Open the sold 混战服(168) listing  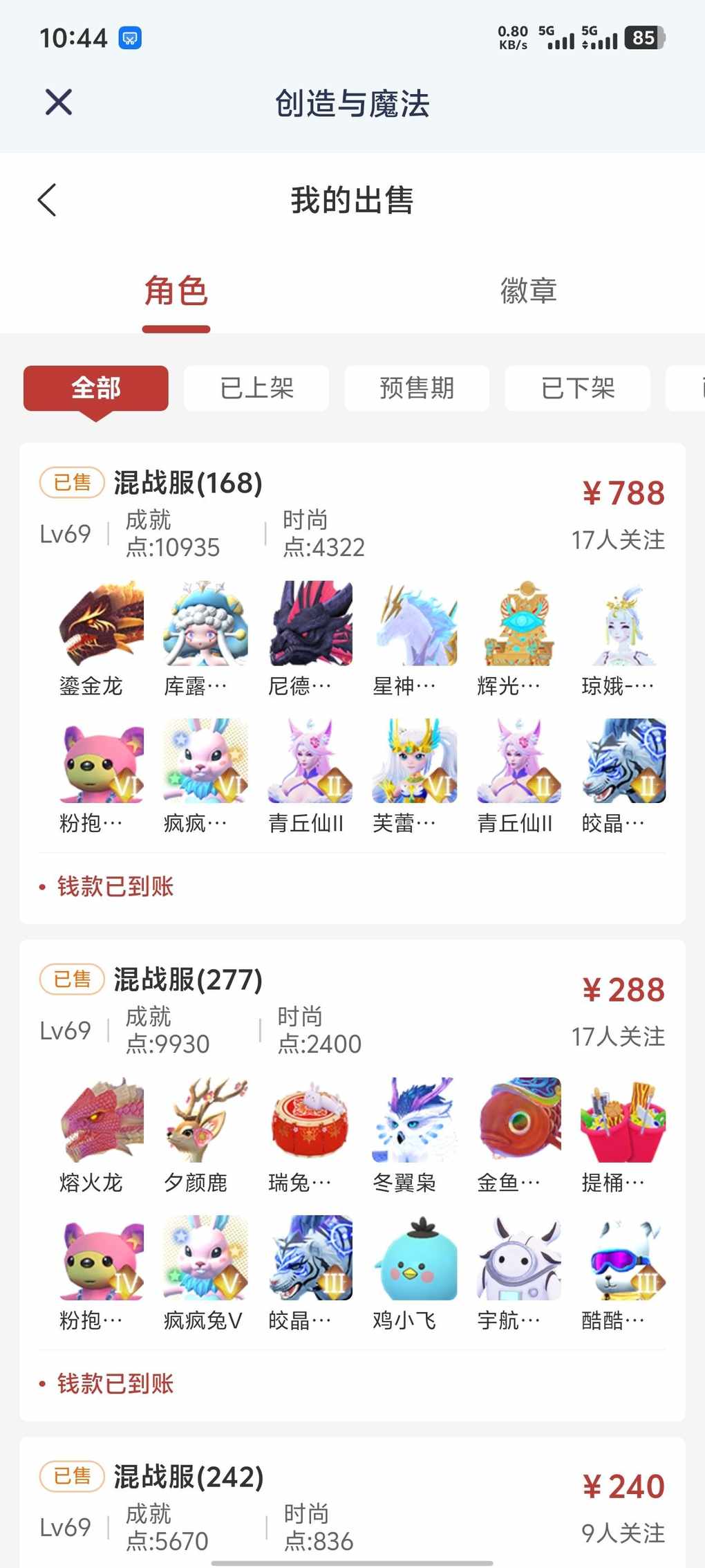[187, 483]
